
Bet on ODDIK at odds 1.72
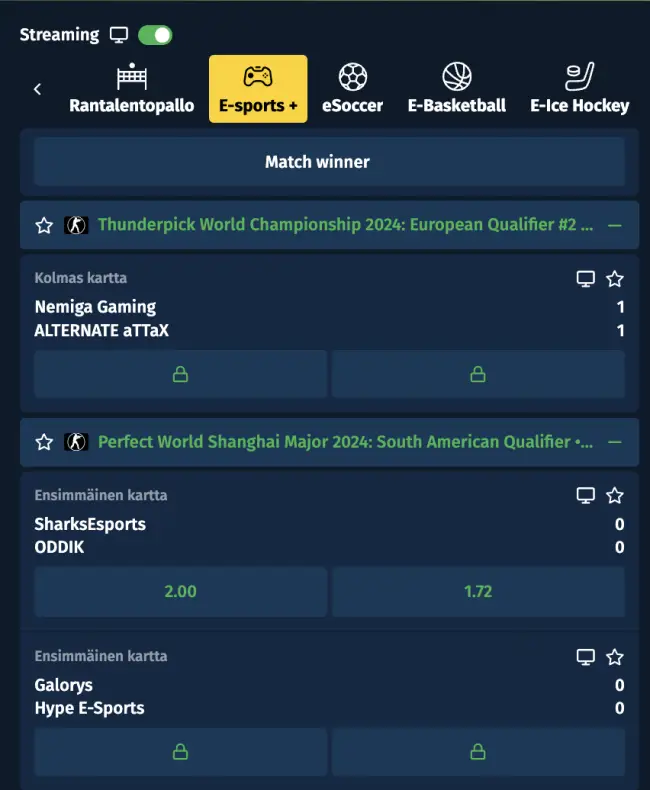(x=478, y=591)
